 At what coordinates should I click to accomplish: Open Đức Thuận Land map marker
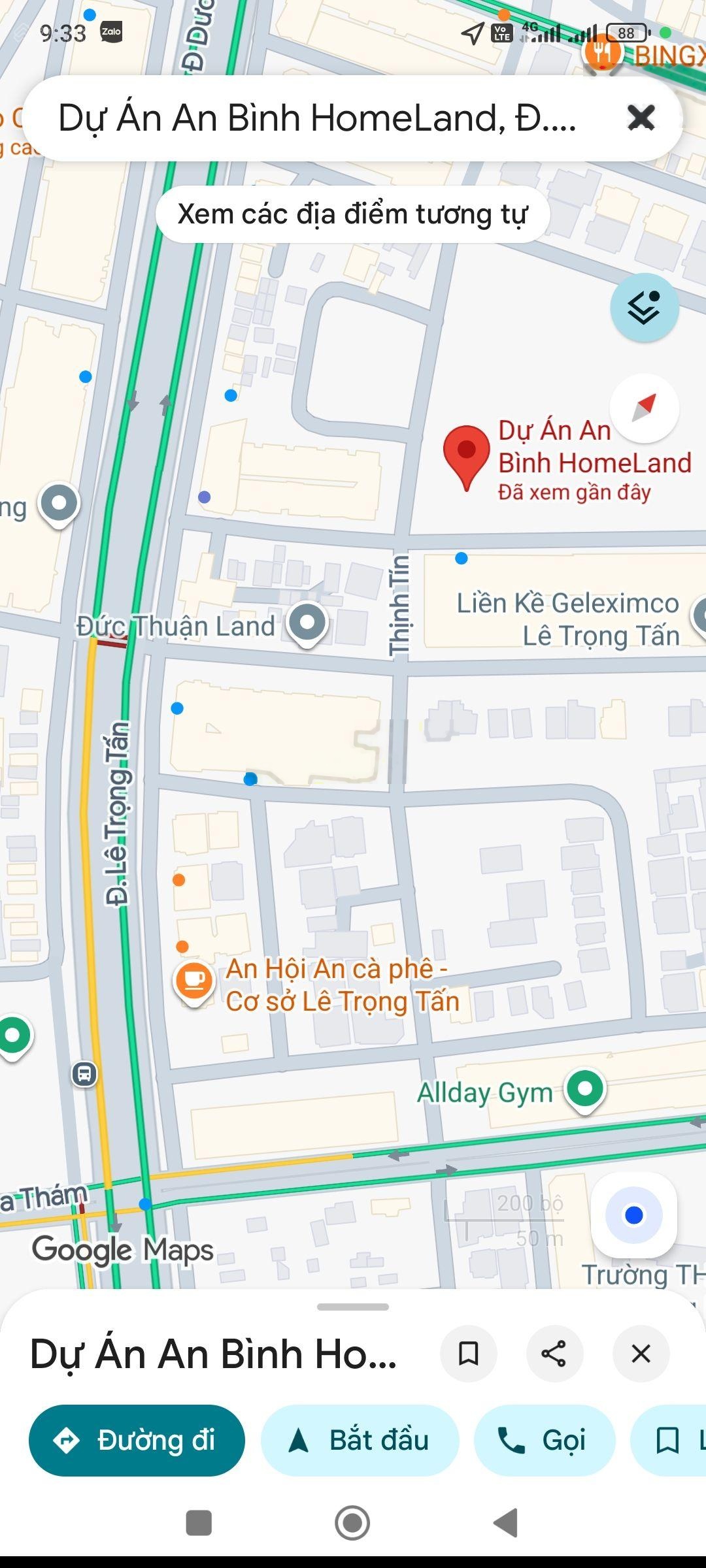coord(307,622)
